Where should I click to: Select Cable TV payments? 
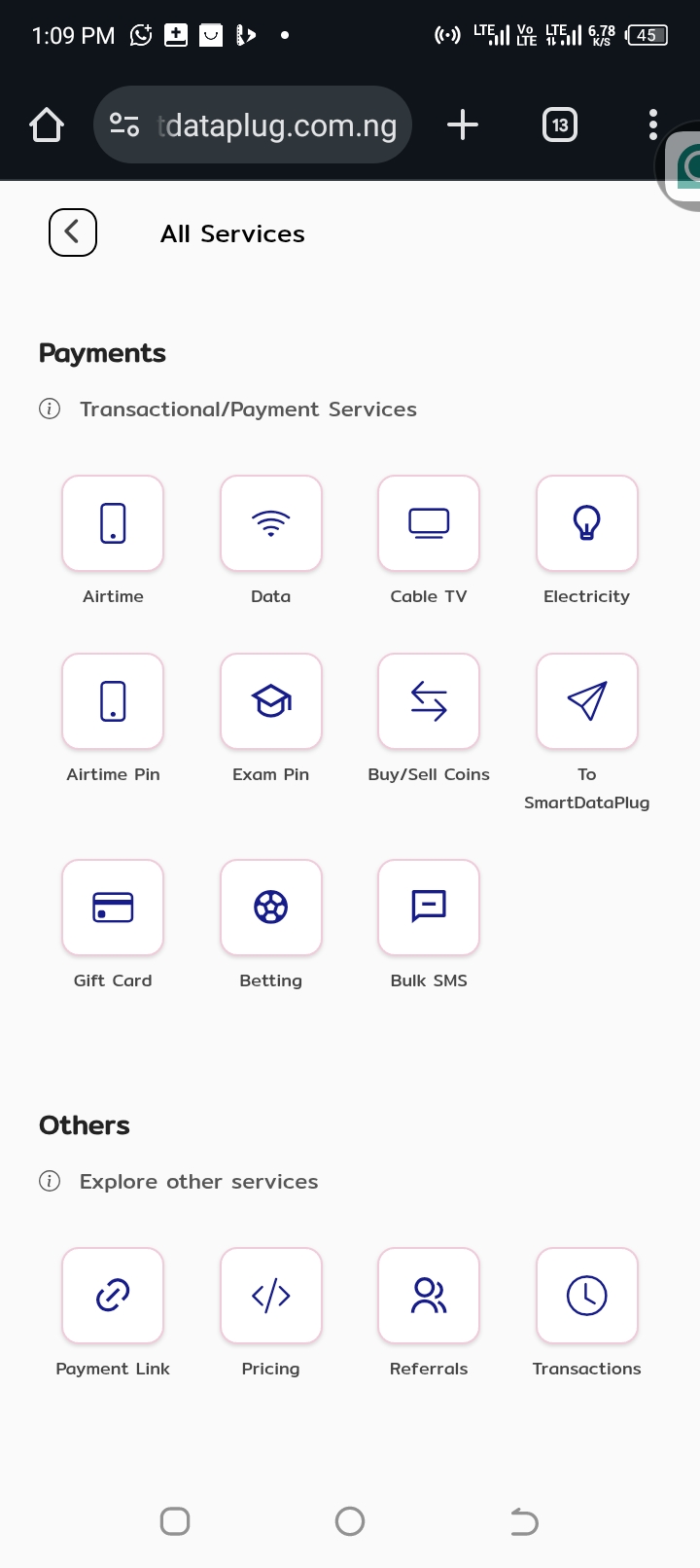tap(429, 523)
